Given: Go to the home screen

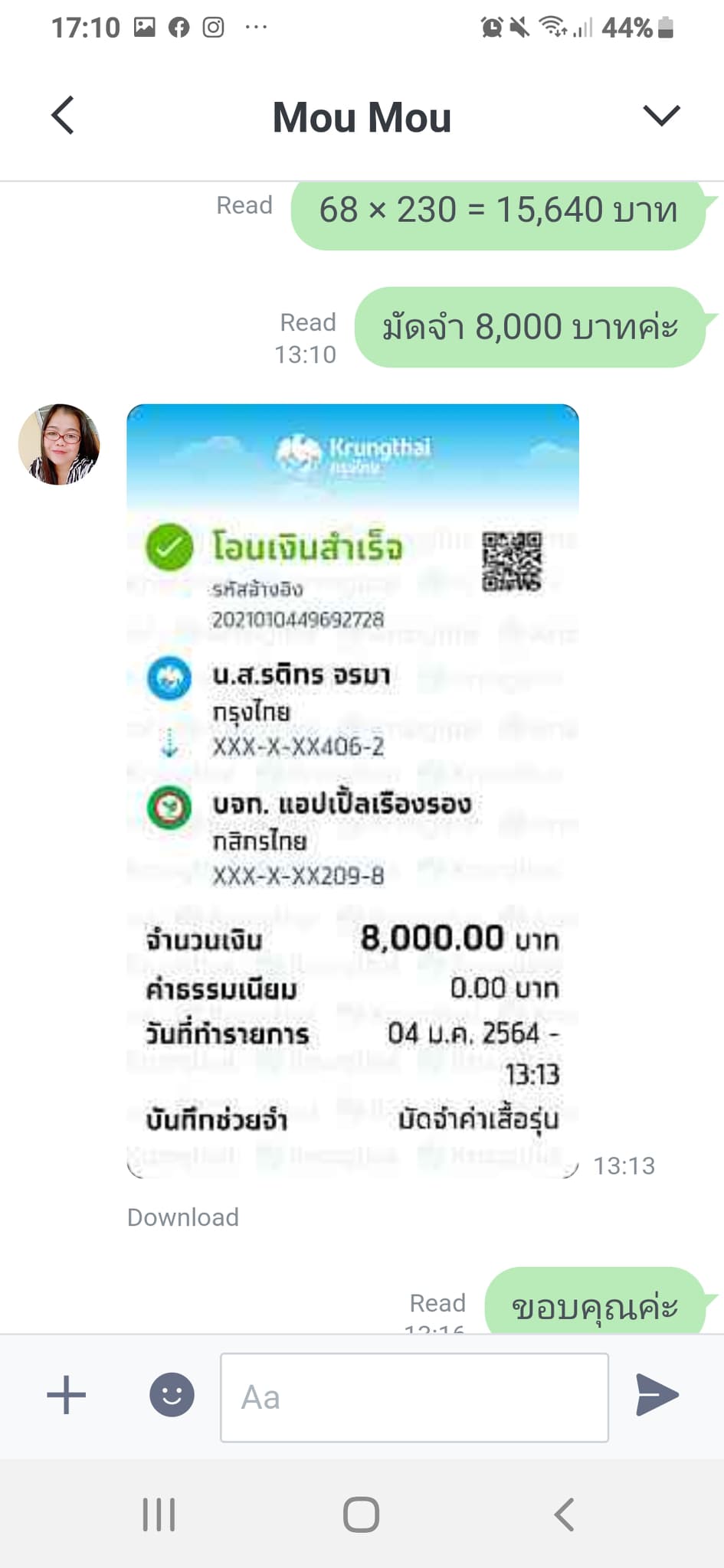Looking at the screenshot, I should 361,1514.
